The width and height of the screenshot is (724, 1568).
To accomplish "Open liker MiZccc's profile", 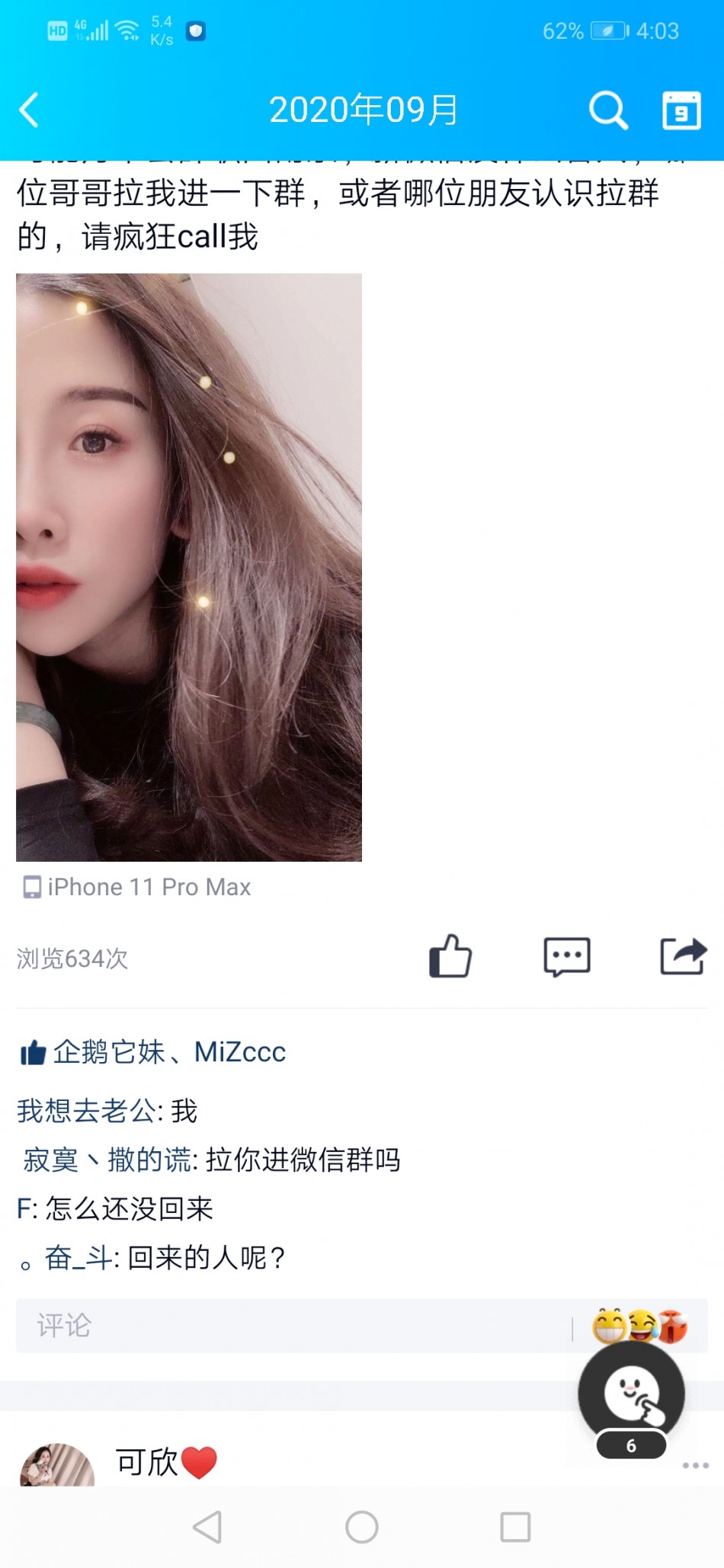I will 240,1052.
